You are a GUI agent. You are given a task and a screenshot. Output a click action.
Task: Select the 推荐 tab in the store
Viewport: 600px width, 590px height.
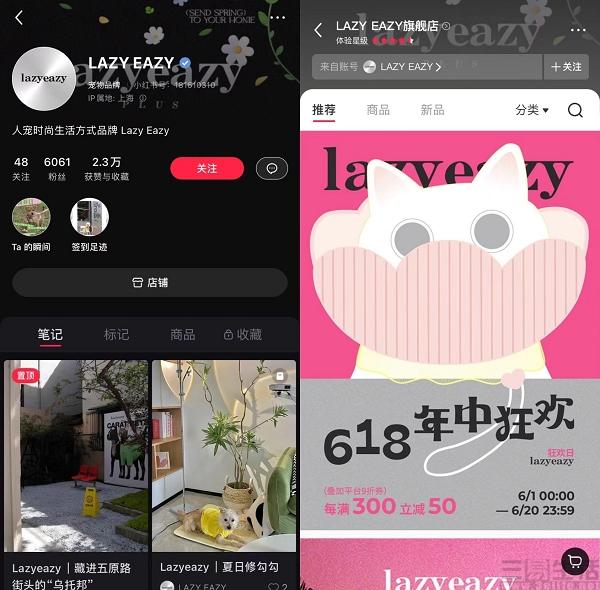[x=324, y=110]
